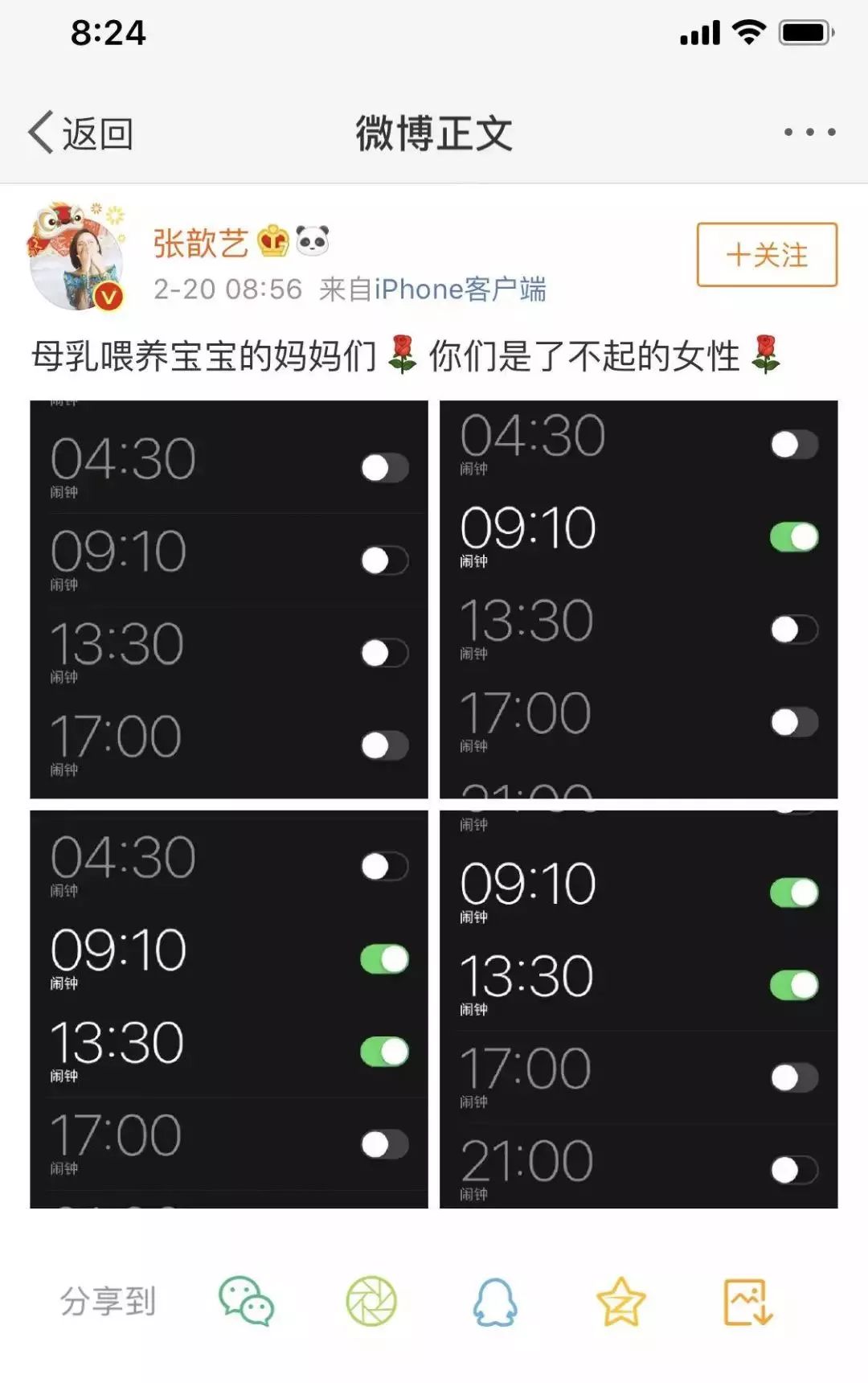Share the post to WeChat Moments
Image resolution: width=868 pixels, height=1383 pixels.
pyautogui.click(x=371, y=1301)
